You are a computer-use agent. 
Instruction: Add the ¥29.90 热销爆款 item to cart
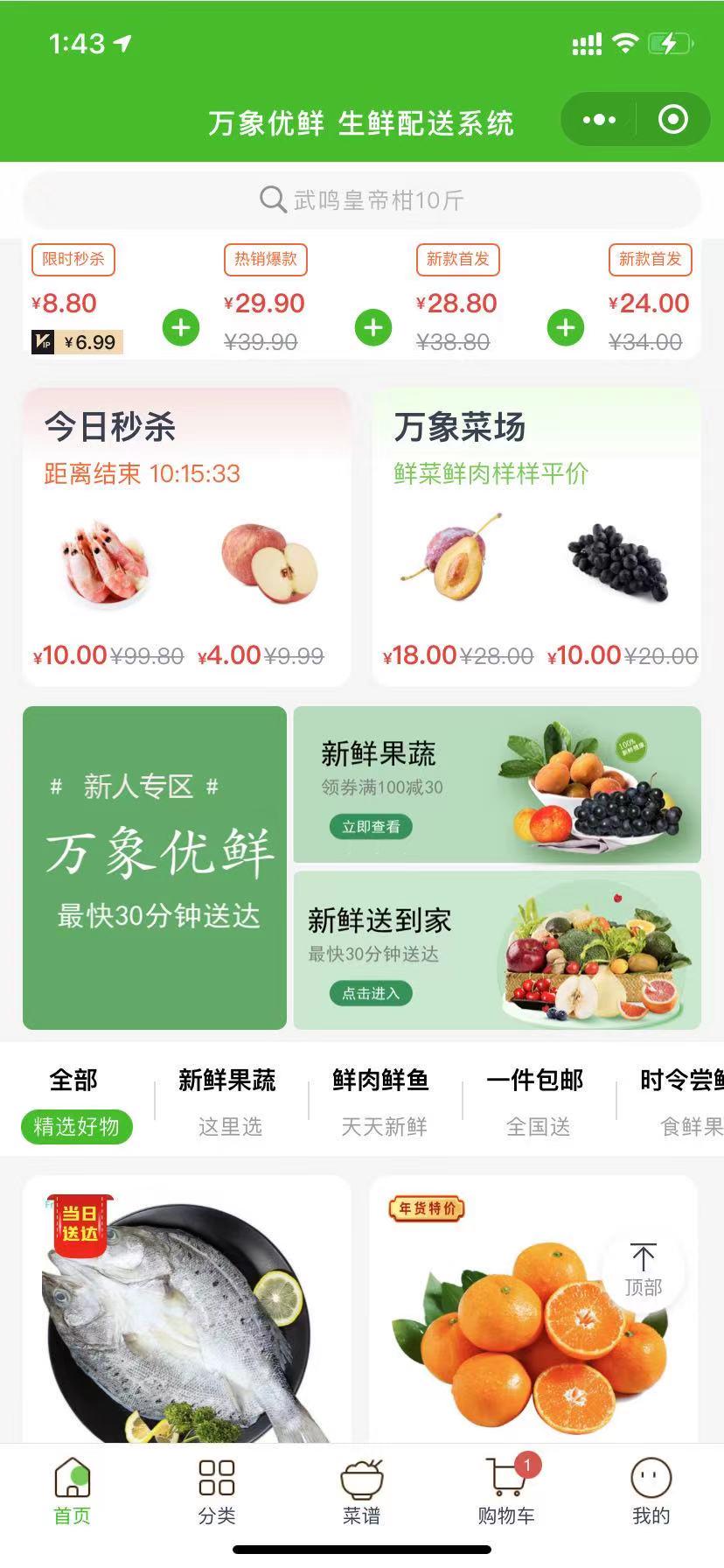(x=373, y=328)
